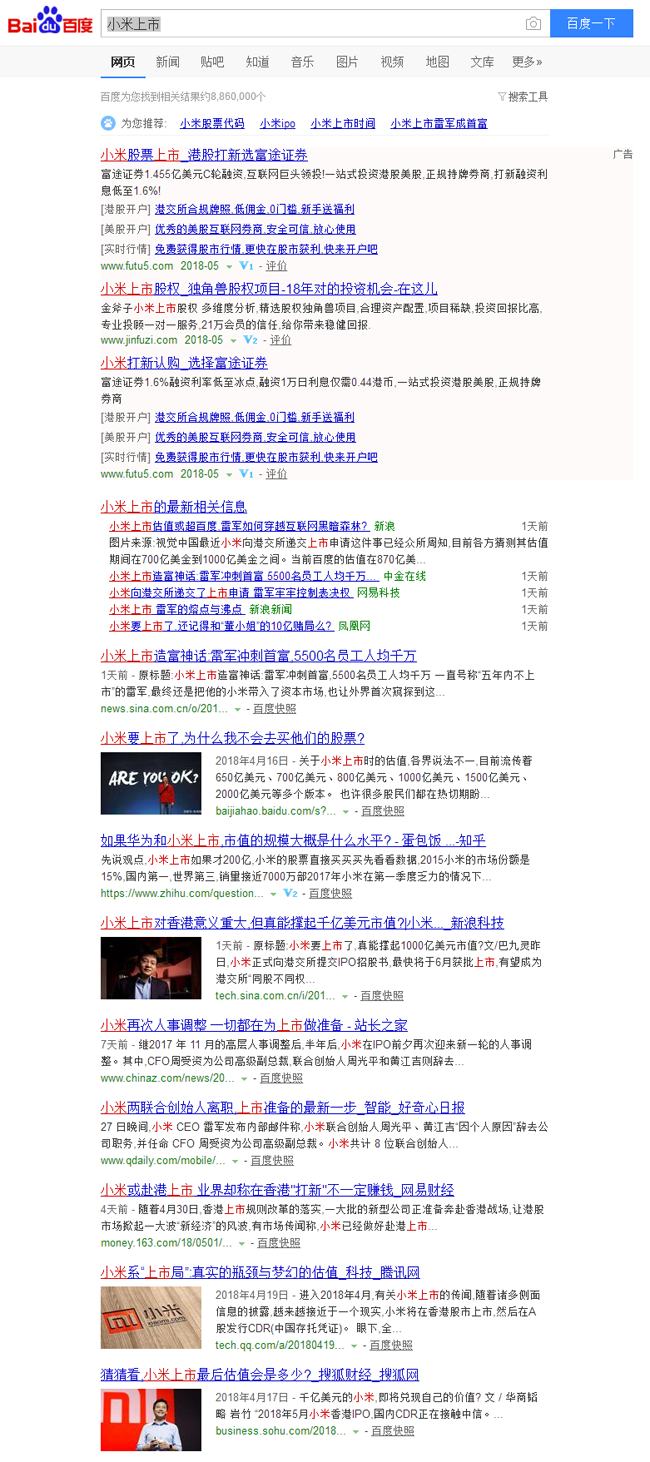This screenshot has width=650, height=1462.
Task: Focus the search box containing 小米上市
Action: (310, 24)
